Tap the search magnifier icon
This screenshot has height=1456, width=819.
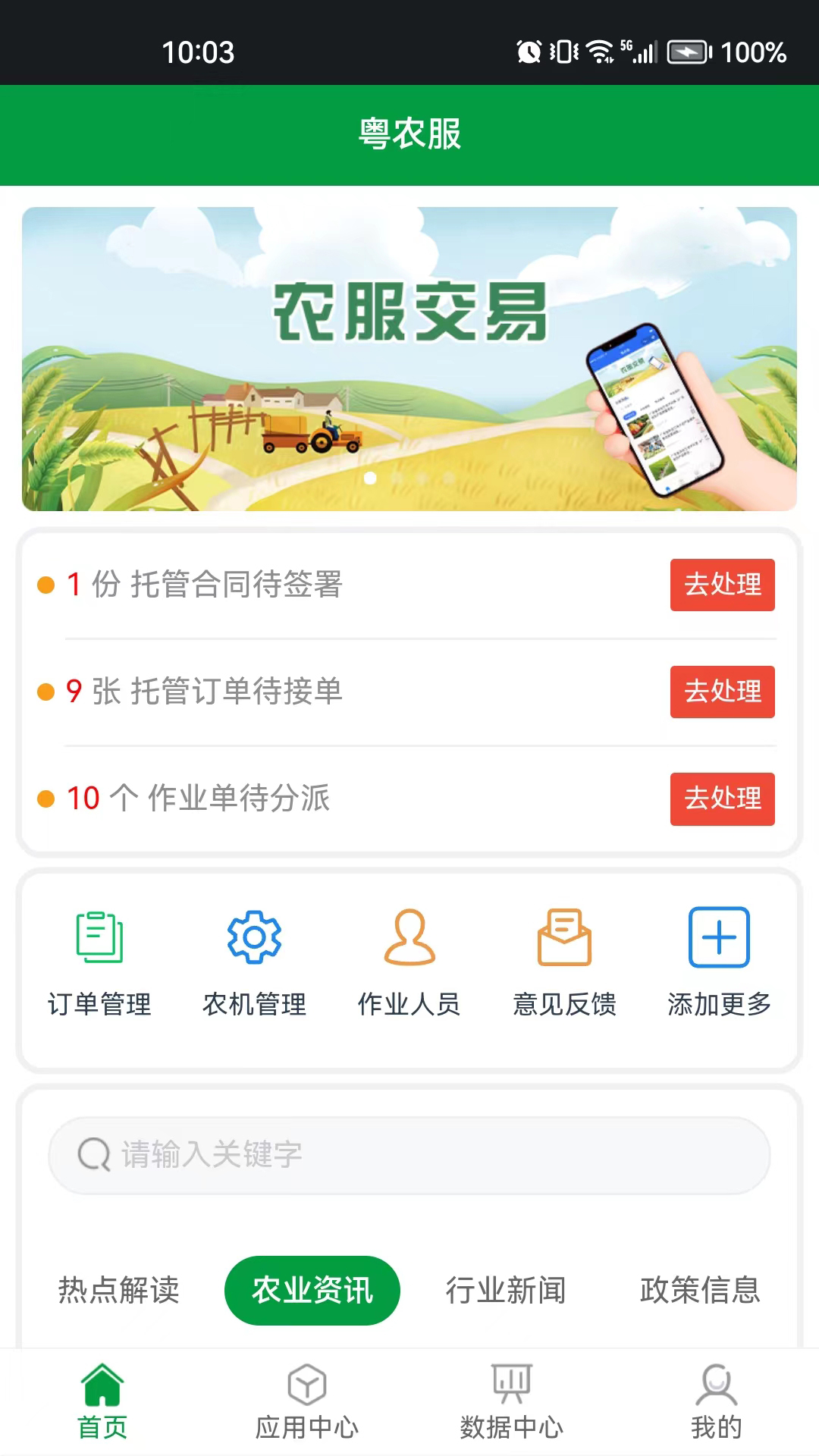(x=94, y=1154)
